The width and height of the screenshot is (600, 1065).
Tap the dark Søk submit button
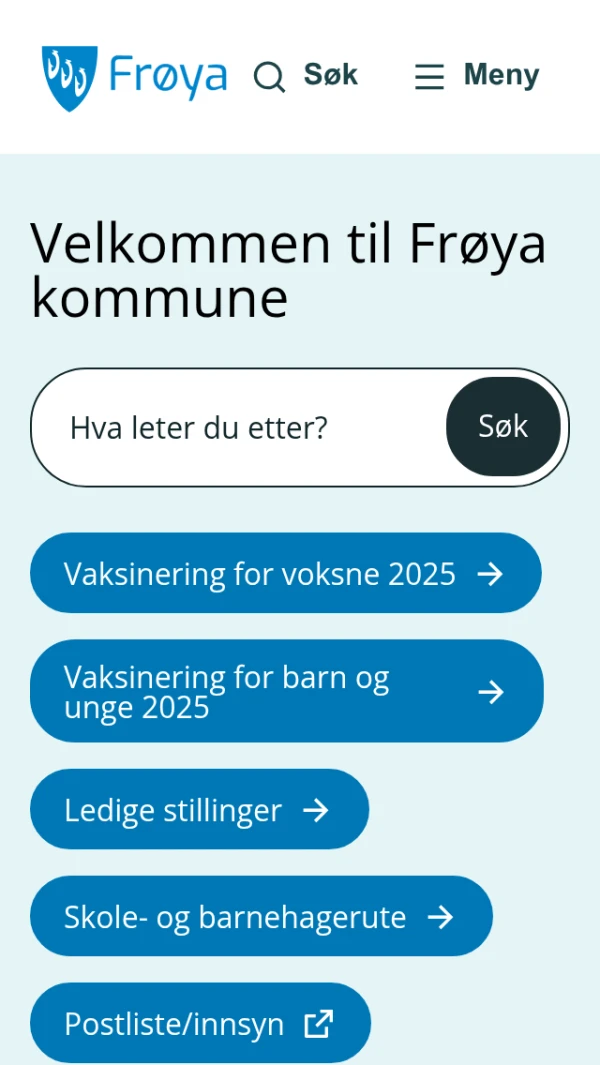click(x=503, y=427)
